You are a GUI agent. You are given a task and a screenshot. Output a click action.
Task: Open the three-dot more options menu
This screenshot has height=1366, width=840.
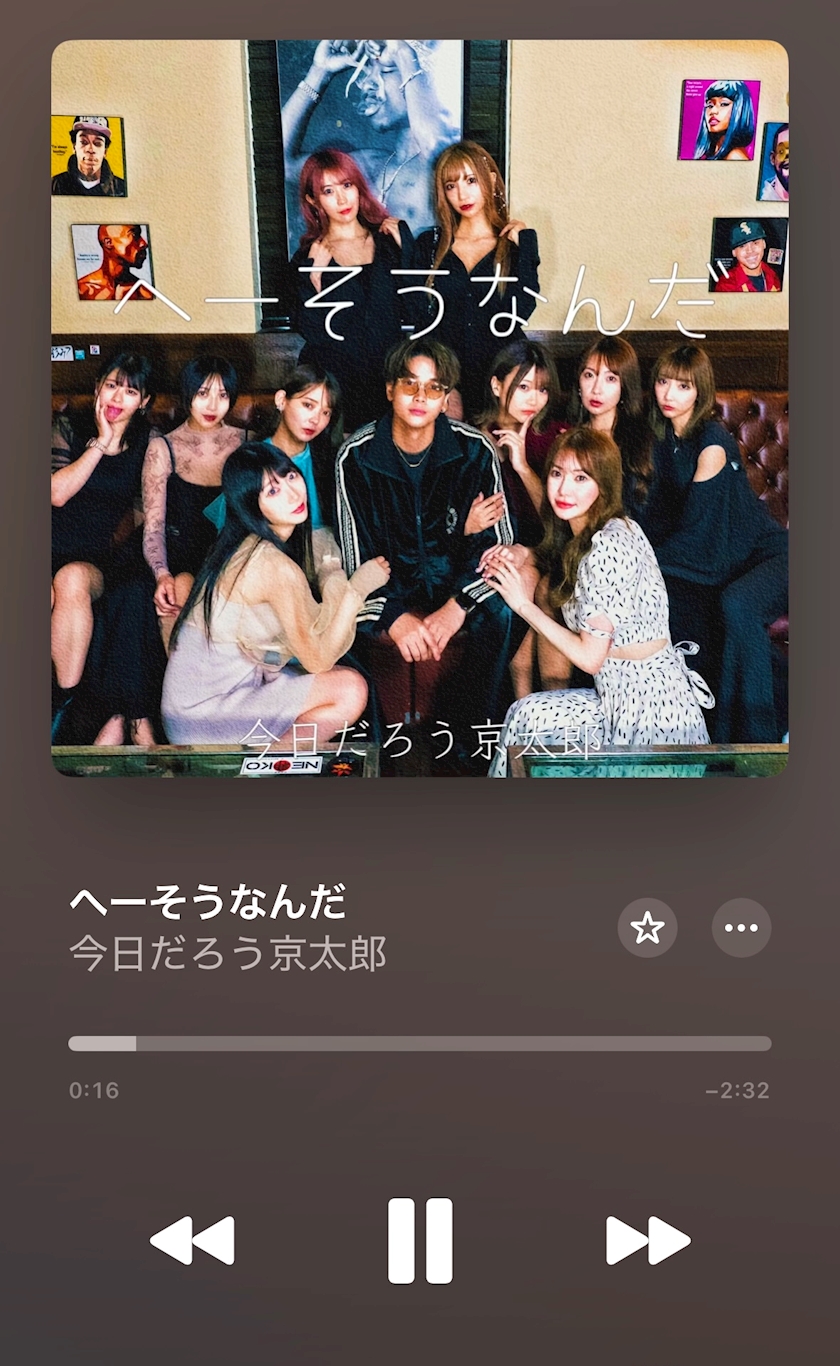[741, 928]
